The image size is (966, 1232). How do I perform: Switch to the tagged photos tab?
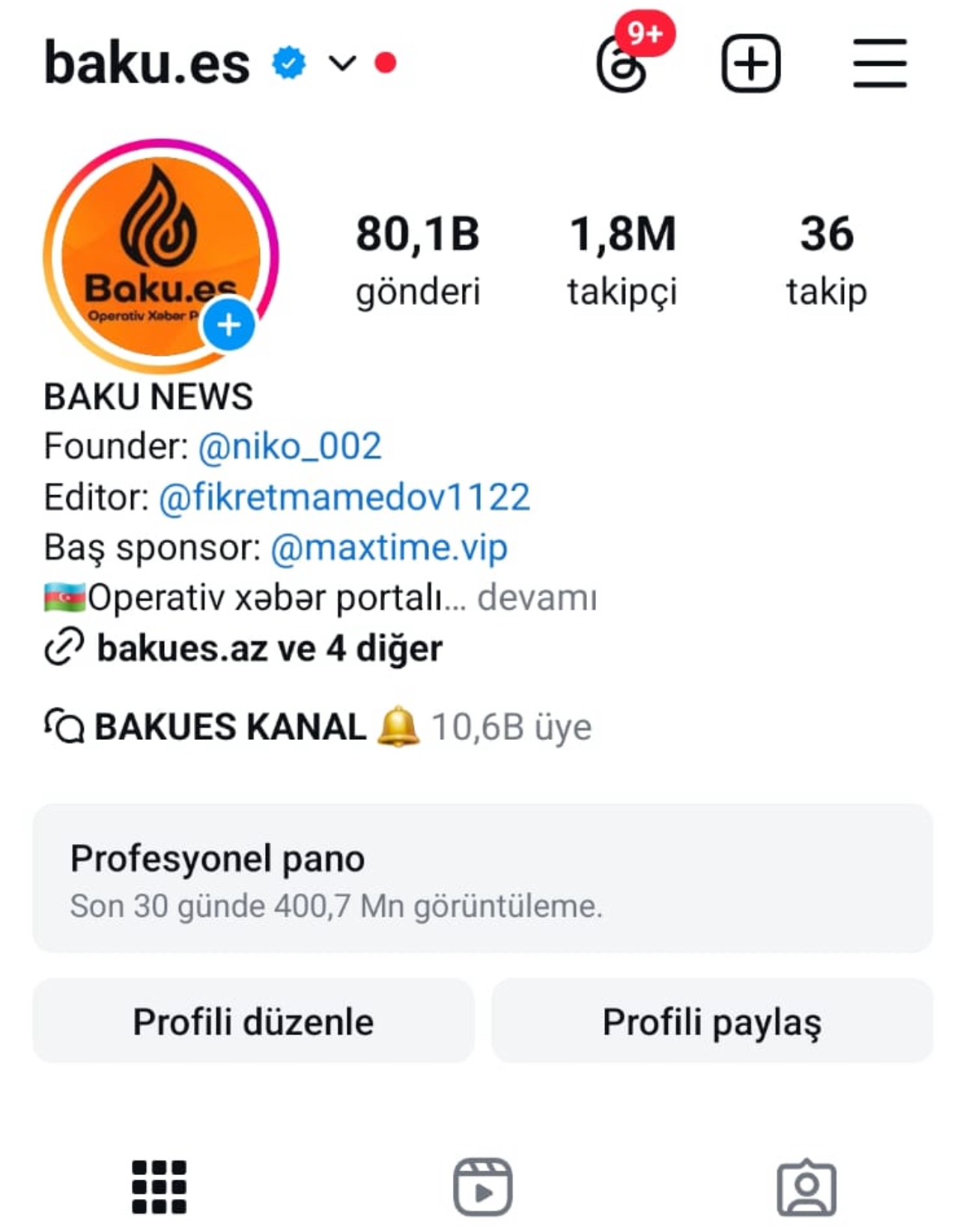806,1187
